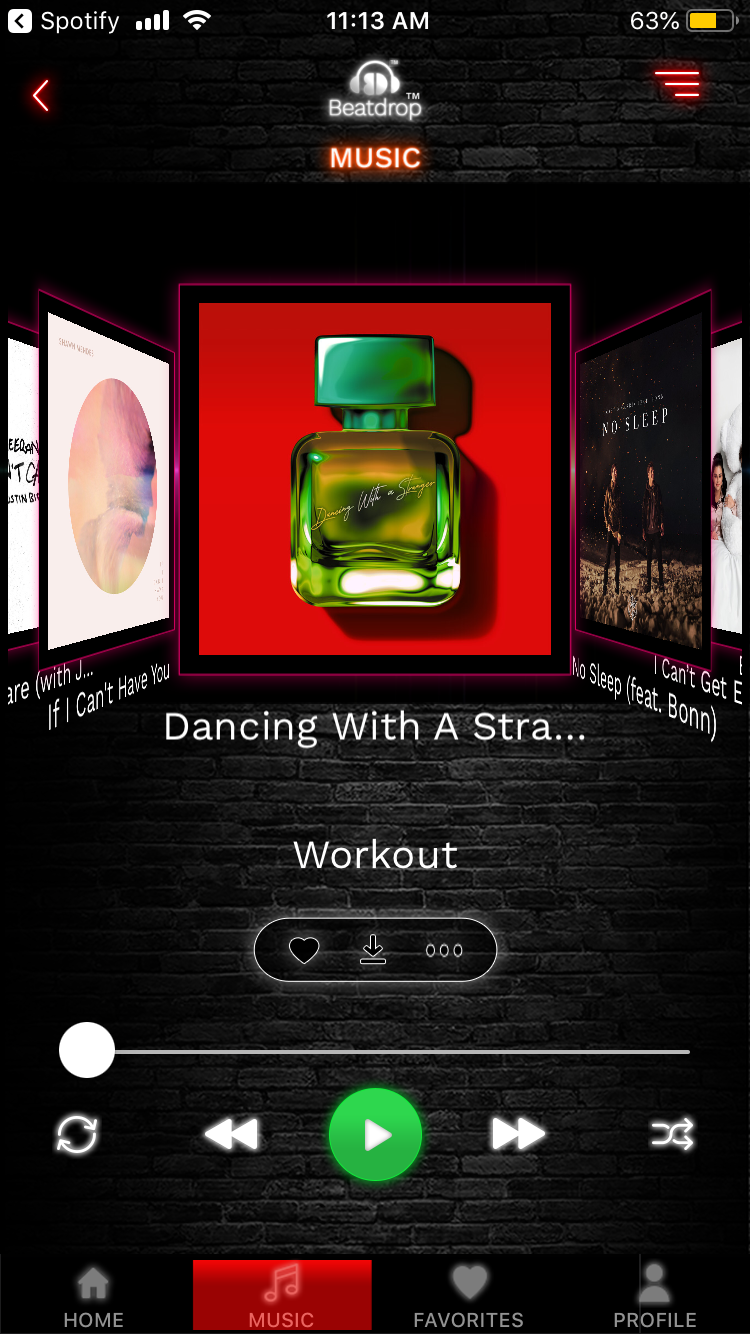
Task: Skip to the previous track
Action: [x=231, y=1135]
